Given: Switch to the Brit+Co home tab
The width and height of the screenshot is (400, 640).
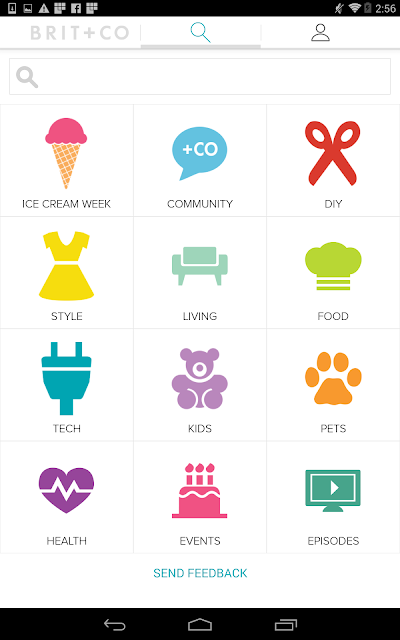Looking at the screenshot, I should [x=80, y=33].
